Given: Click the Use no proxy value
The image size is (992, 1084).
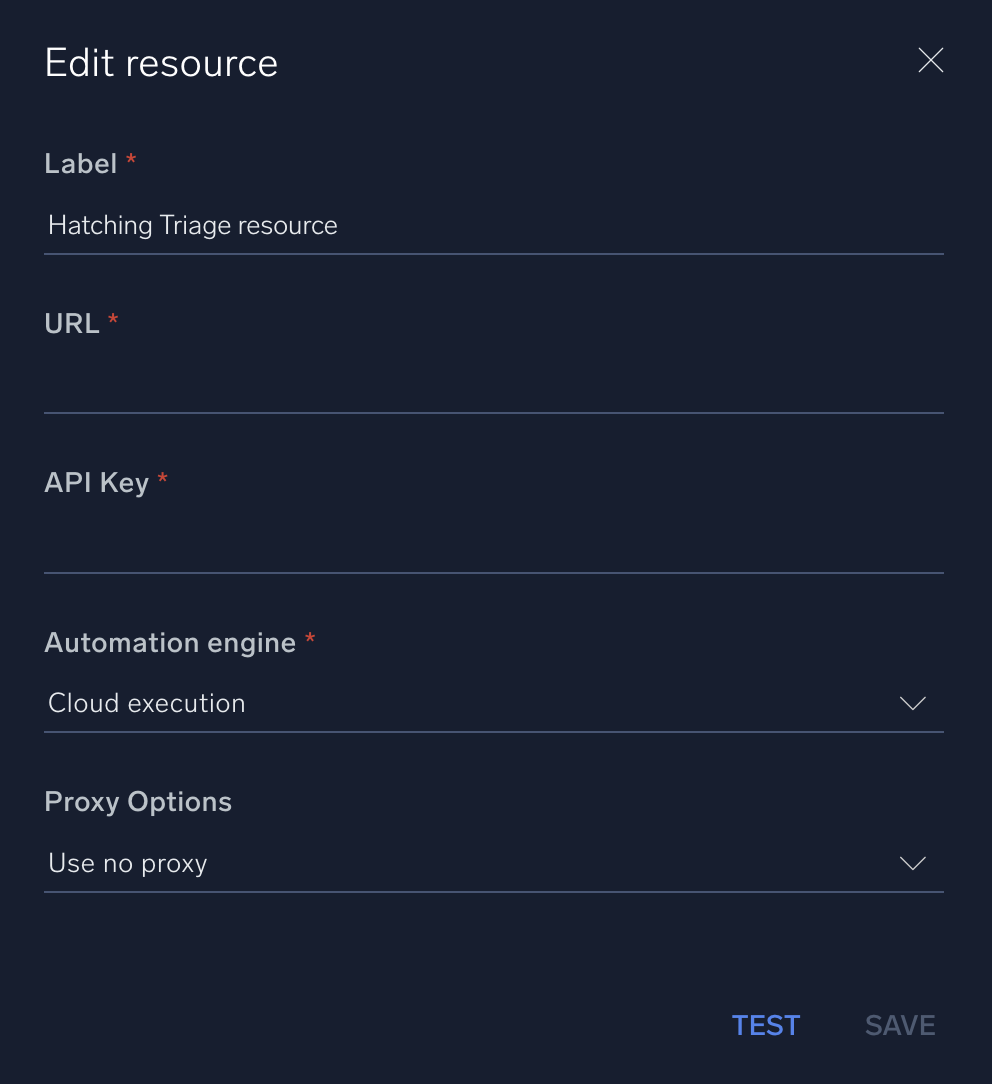Looking at the screenshot, I should [127, 863].
